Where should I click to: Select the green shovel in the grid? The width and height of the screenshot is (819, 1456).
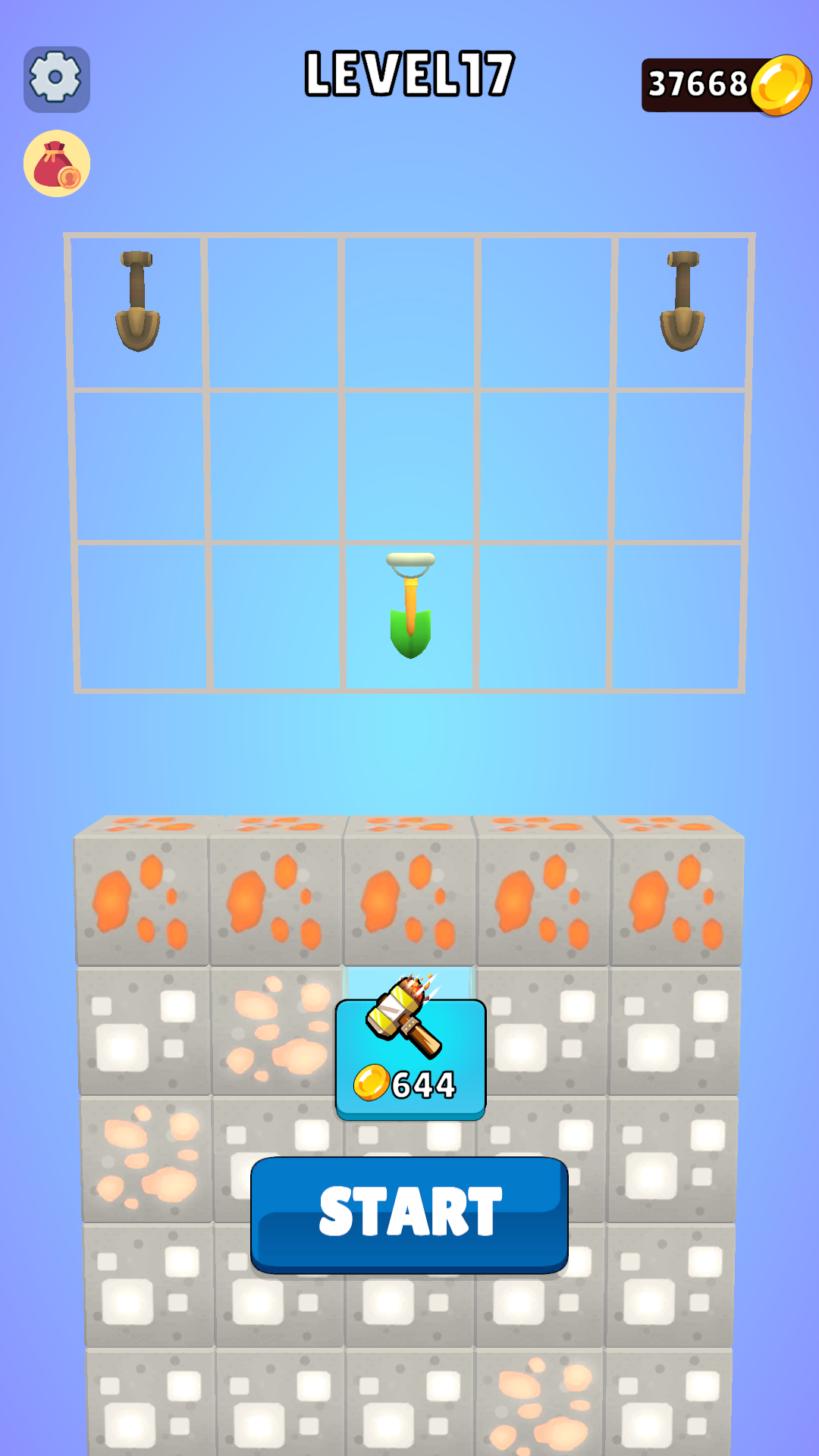point(410,607)
